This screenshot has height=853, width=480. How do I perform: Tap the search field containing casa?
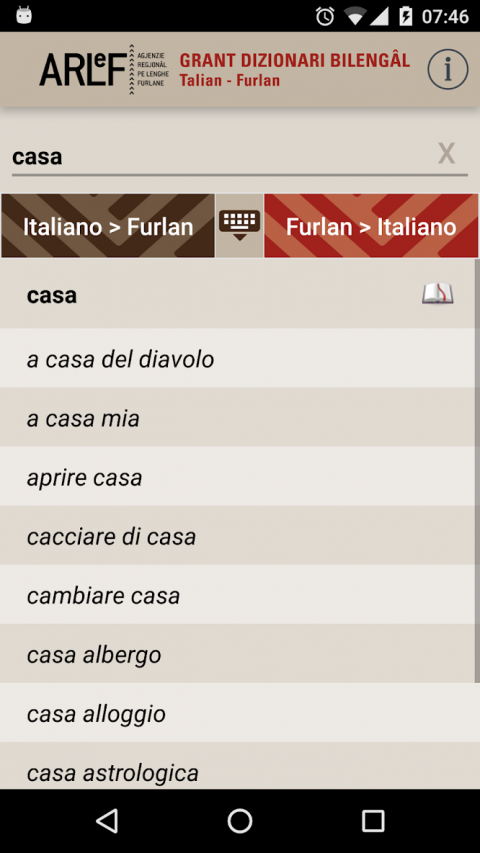click(x=239, y=157)
